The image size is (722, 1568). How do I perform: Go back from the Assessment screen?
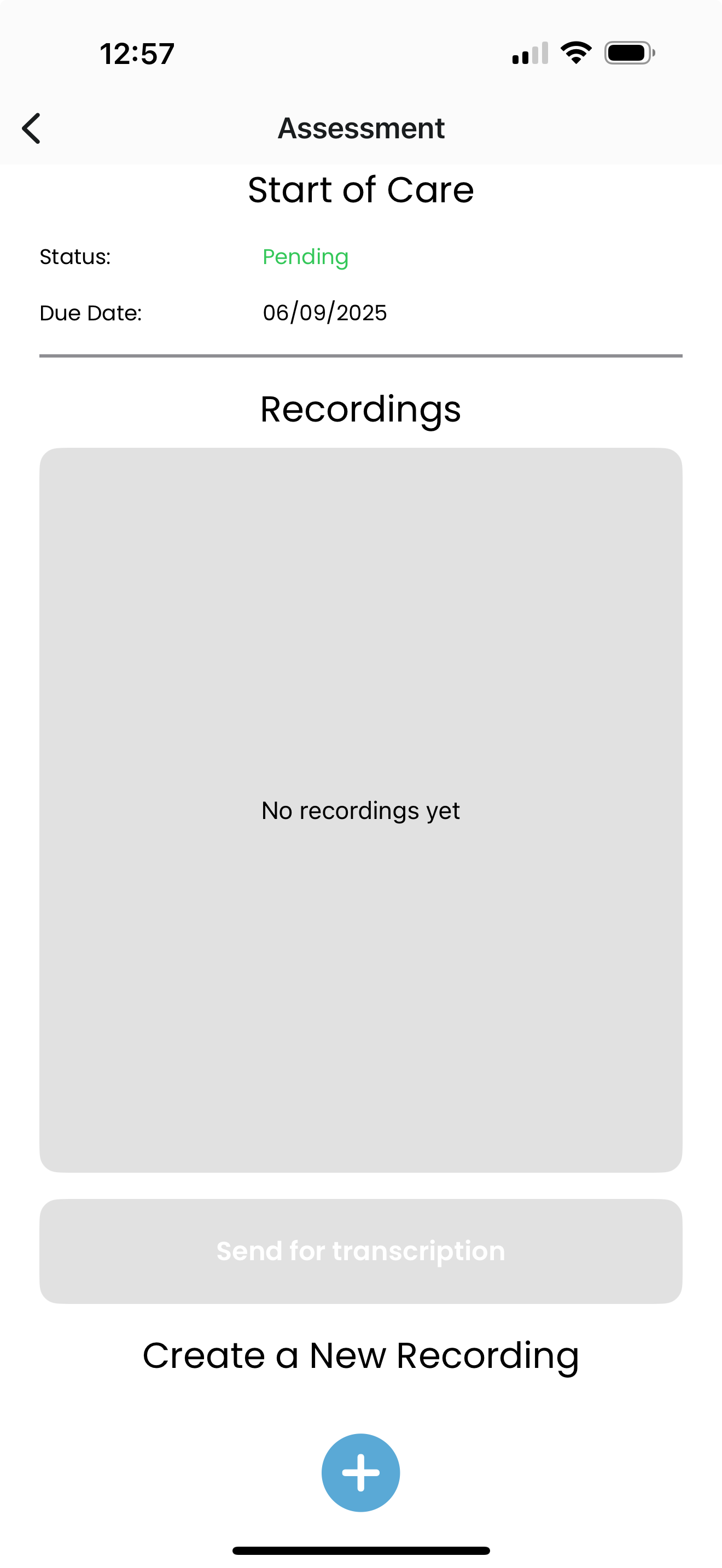point(32,128)
